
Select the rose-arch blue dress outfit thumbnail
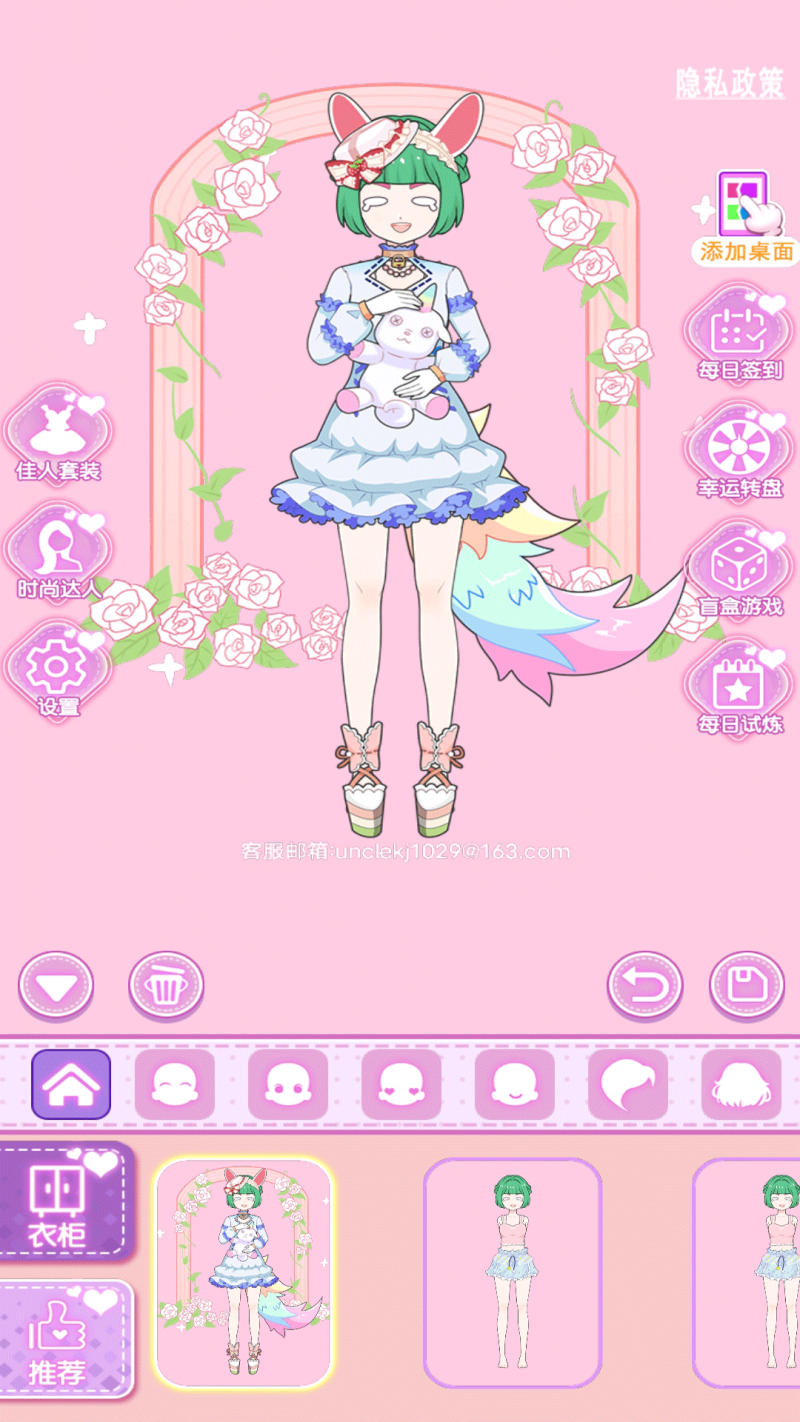click(x=243, y=1272)
